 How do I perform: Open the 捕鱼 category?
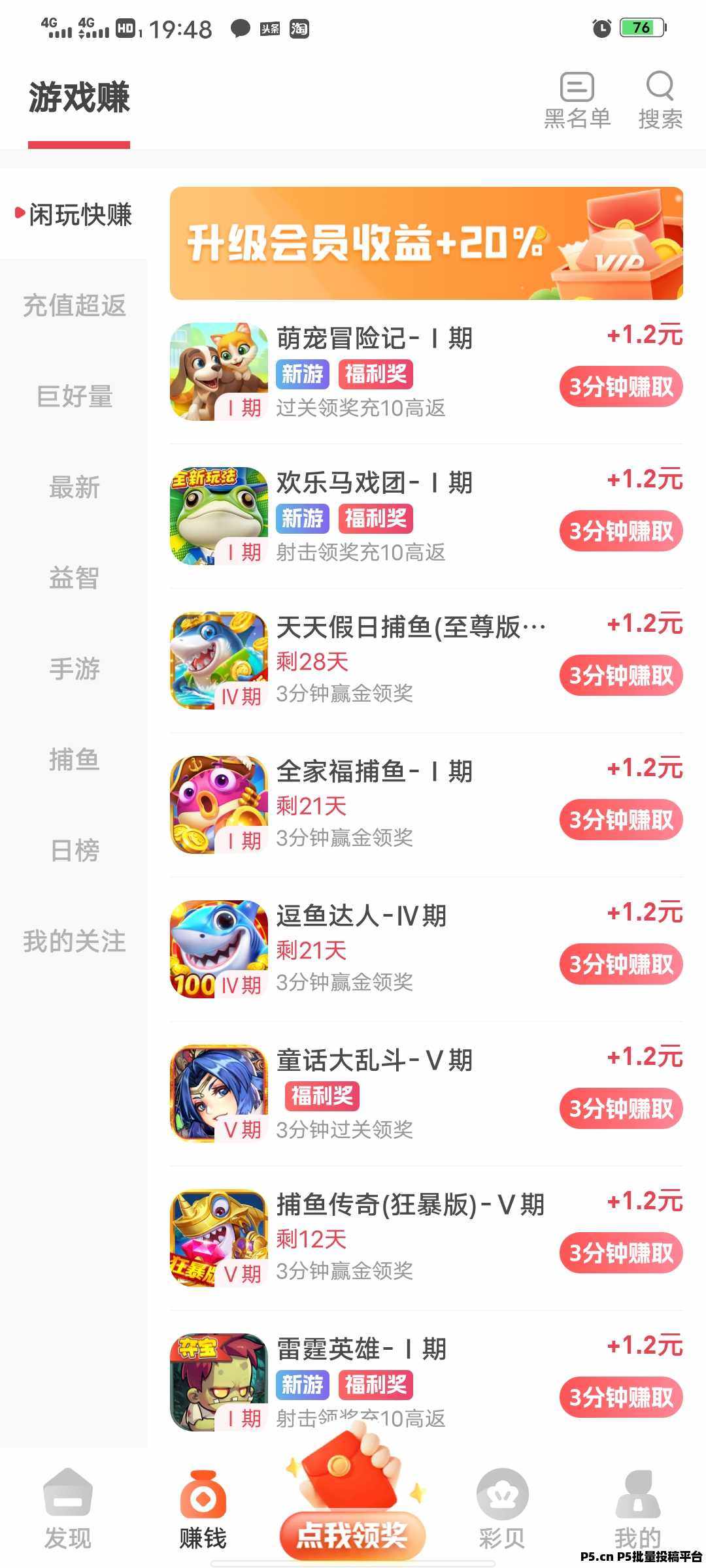(74, 760)
